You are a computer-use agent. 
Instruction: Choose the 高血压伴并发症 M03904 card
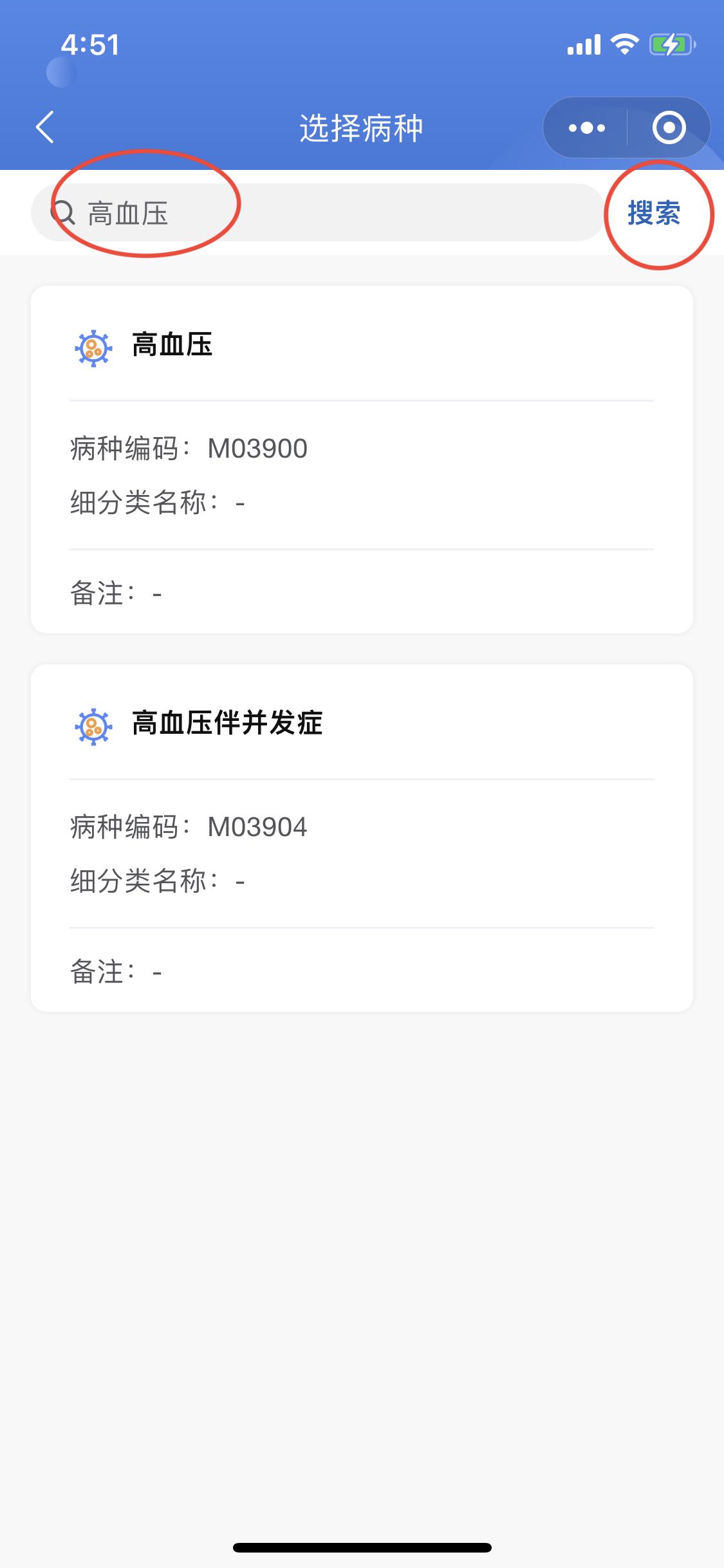coord(362,838)
